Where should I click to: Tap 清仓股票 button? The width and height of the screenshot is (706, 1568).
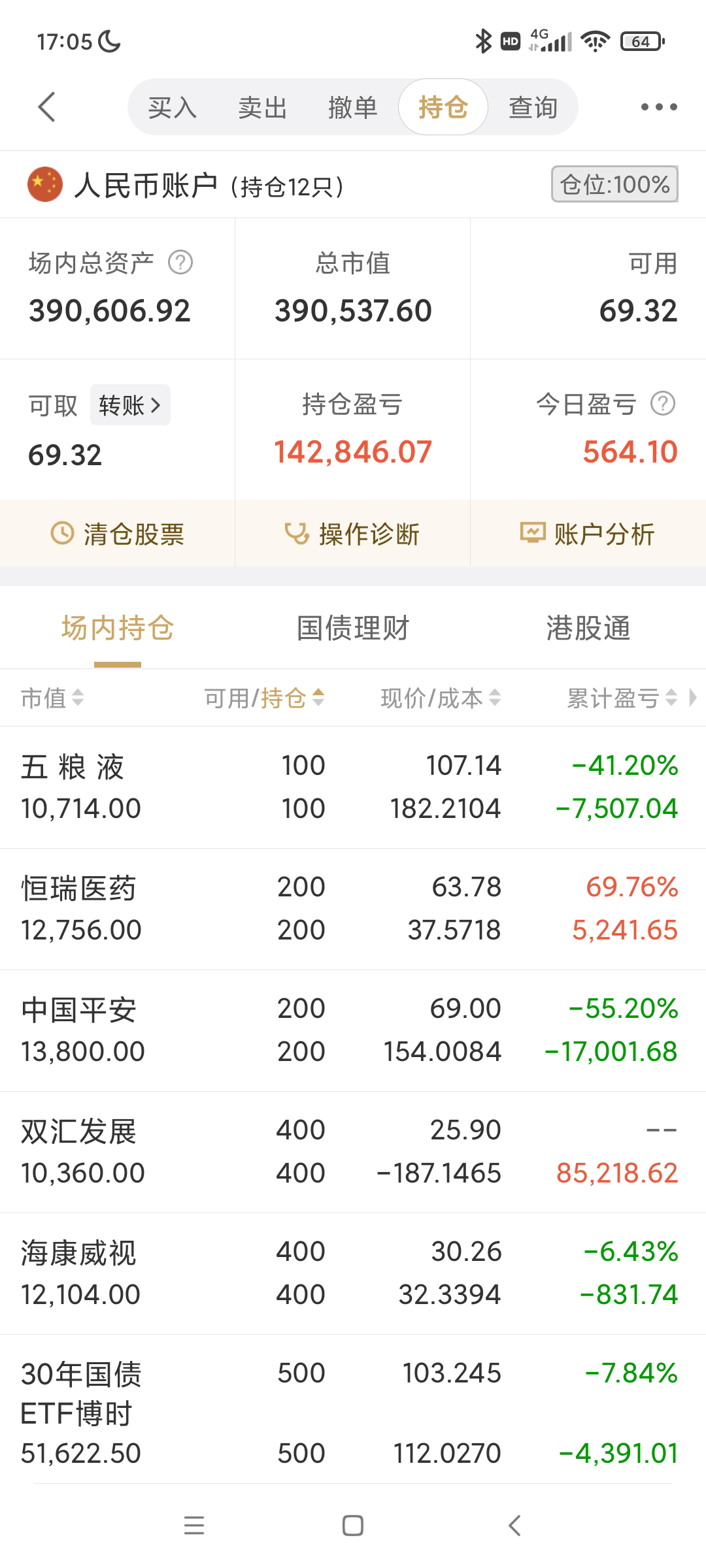118,534
